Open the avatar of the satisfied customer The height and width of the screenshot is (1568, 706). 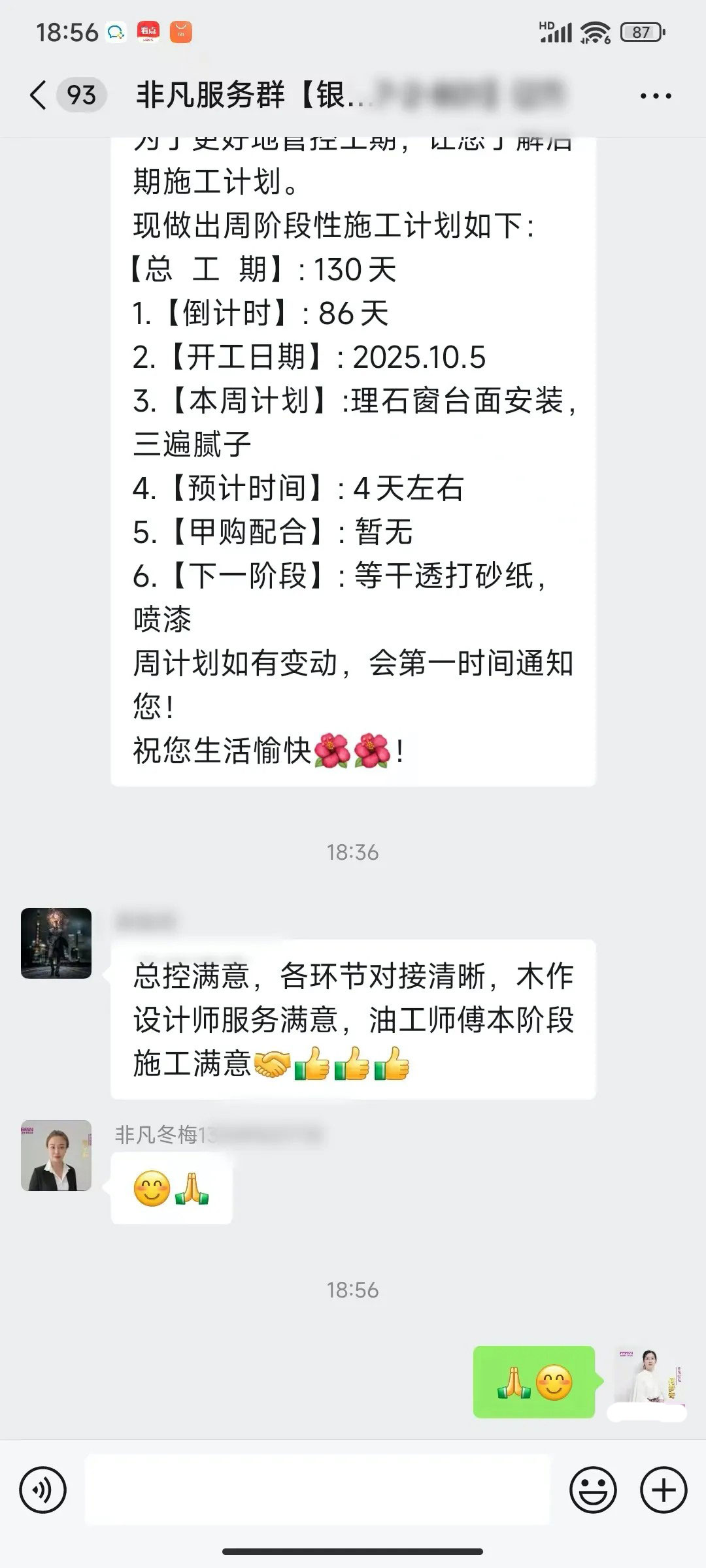(x=56, y=943)
